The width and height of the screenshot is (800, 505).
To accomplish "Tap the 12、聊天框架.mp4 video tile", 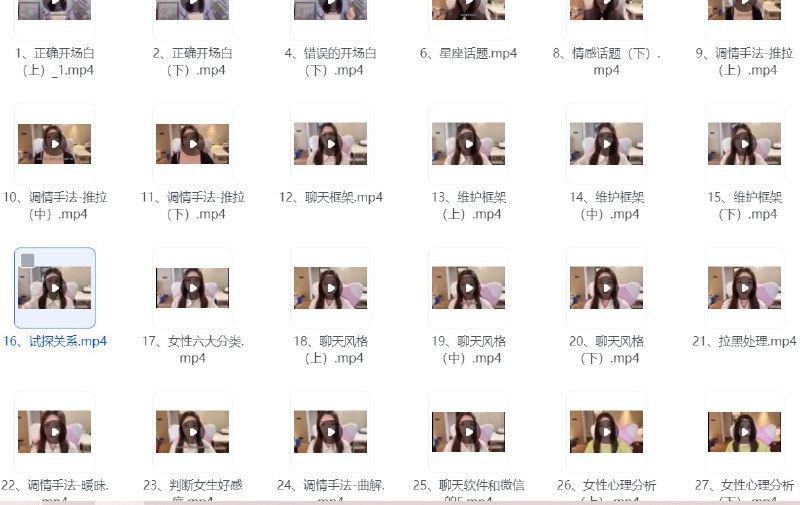I will (x=330, y=144).
